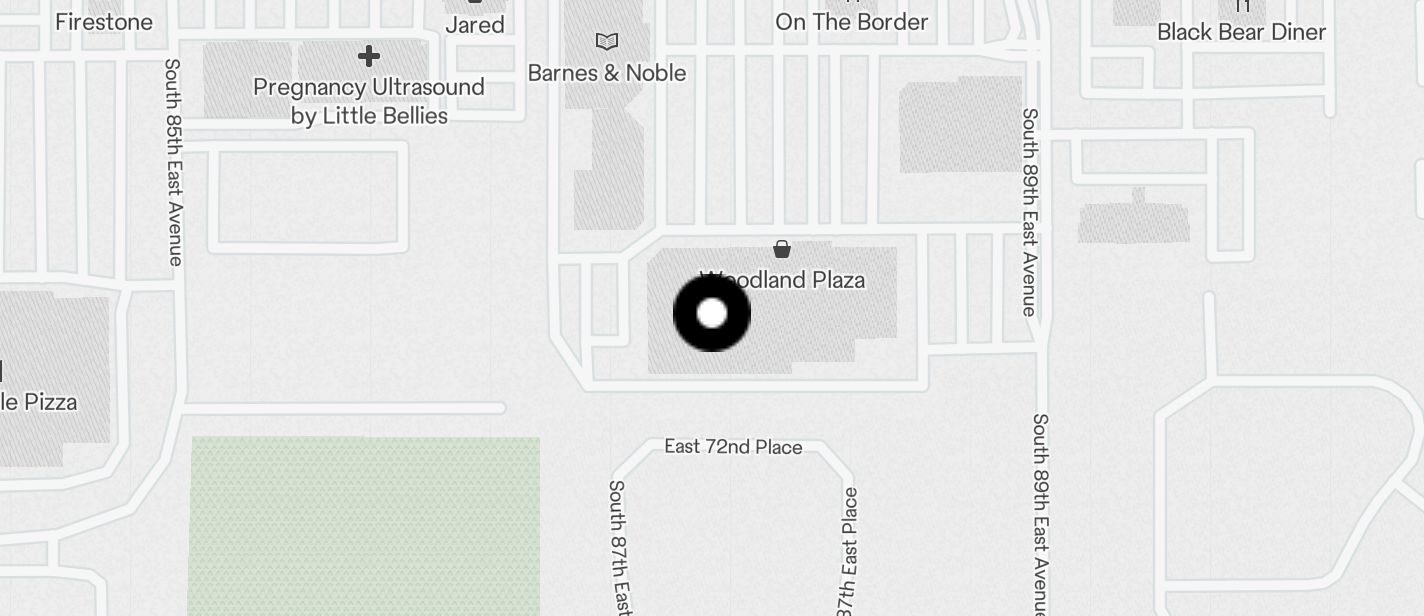Select the Woodland Plaza shopping marker

[x=782, y=249]
